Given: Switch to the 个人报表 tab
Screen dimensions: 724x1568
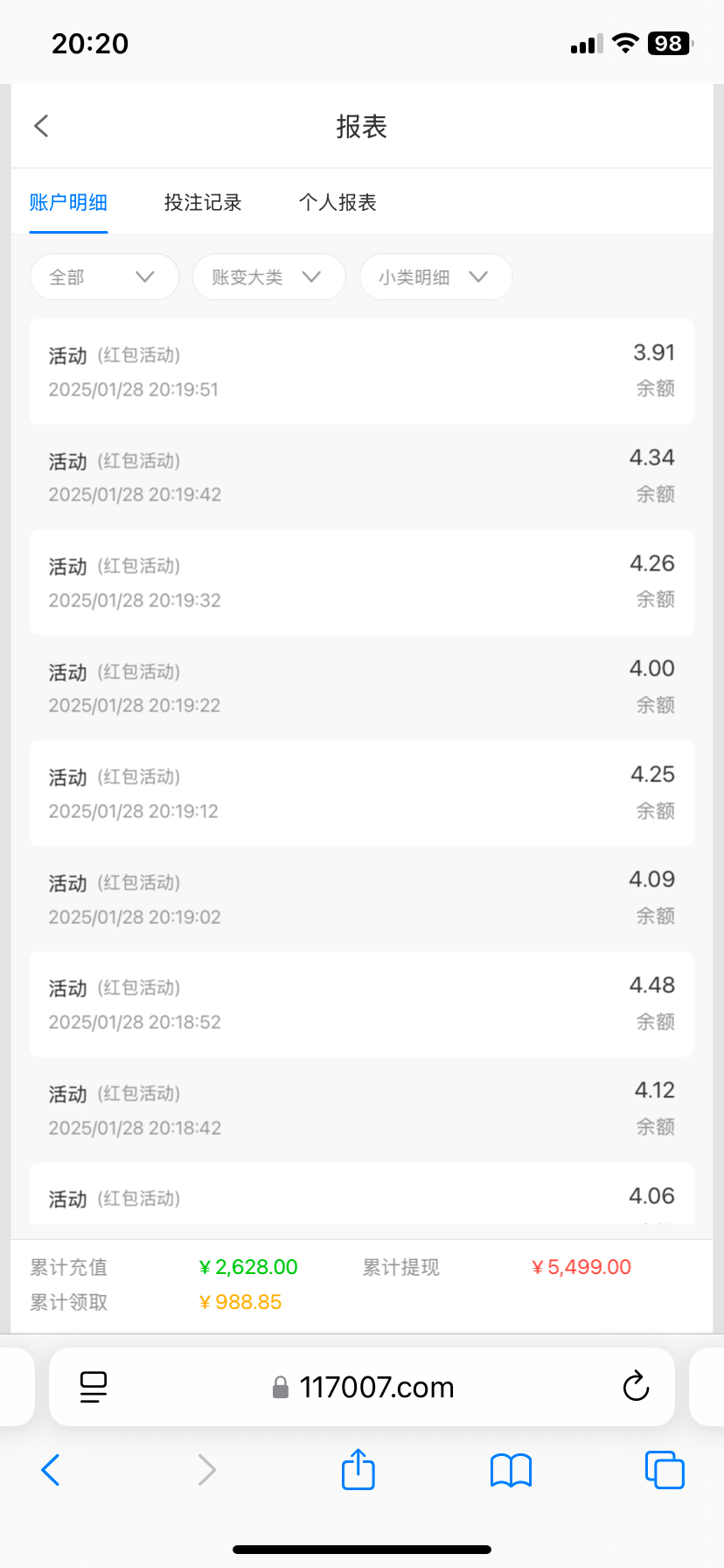Looking at the screenshot, I should point(338,202).
